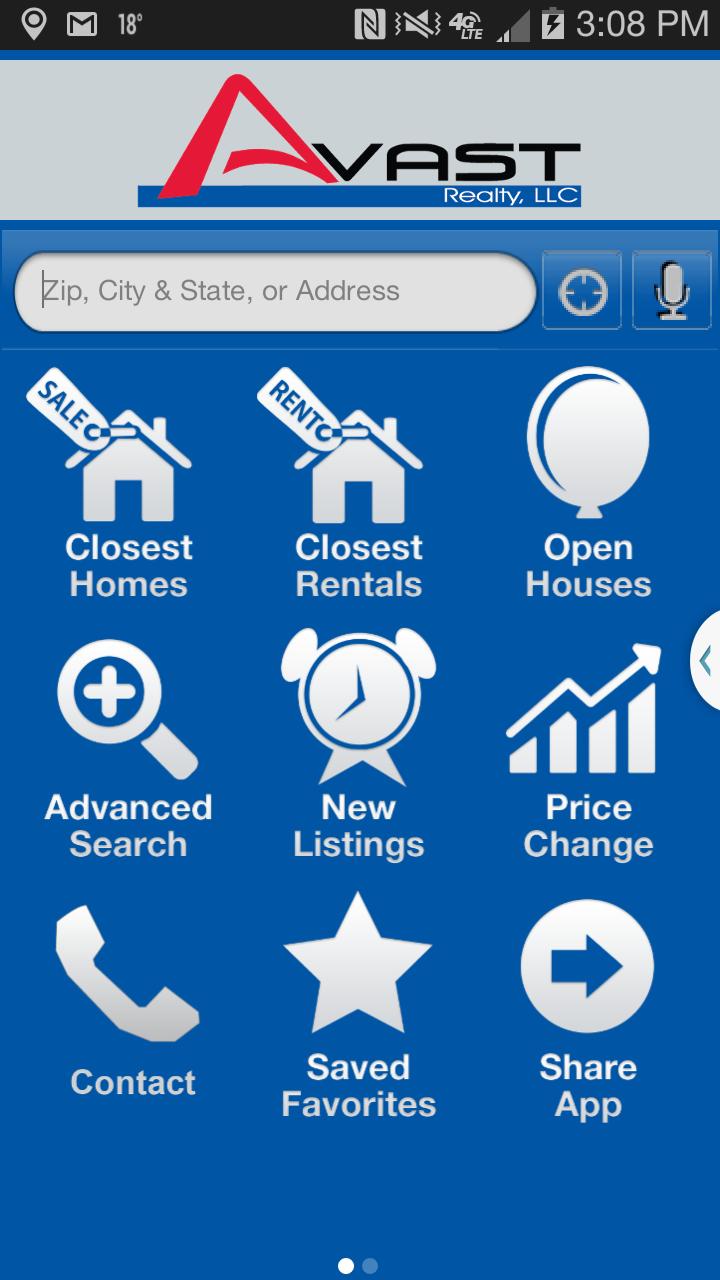Viewport: 720px width, 1280px height.
Task: Use the current location target icon
Action: coord(582,290)
